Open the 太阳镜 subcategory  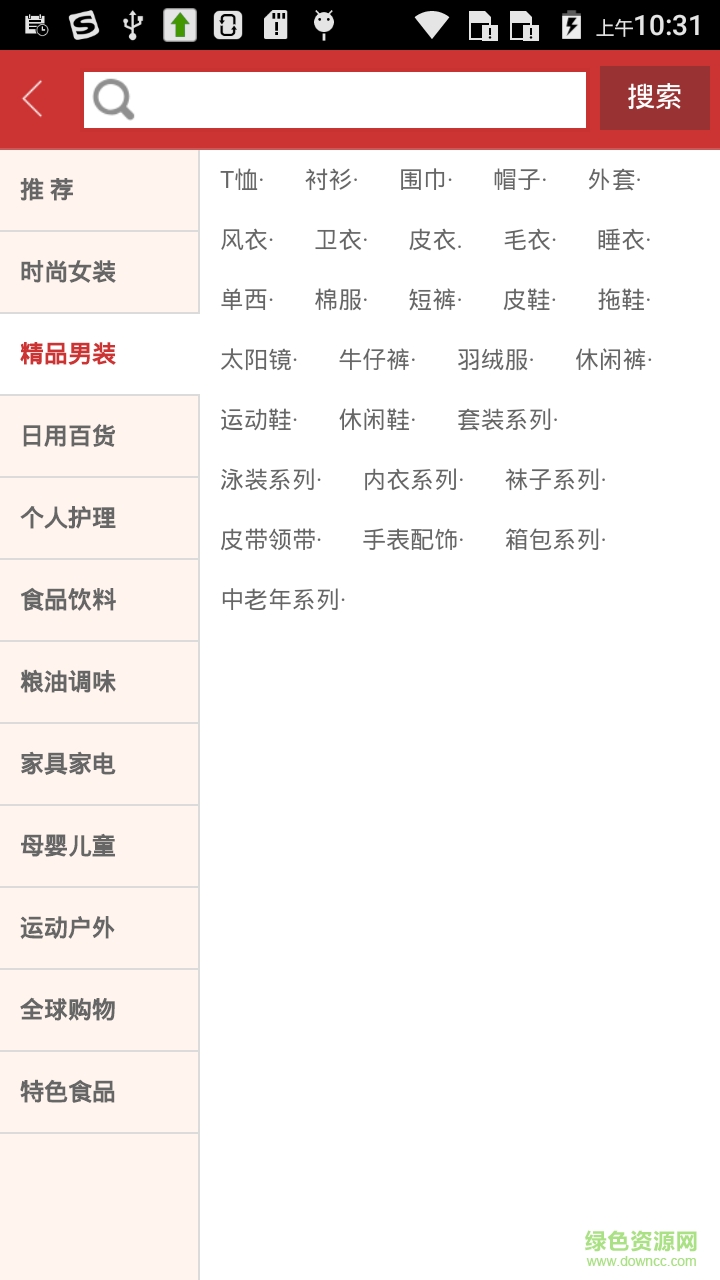(259, 360)
